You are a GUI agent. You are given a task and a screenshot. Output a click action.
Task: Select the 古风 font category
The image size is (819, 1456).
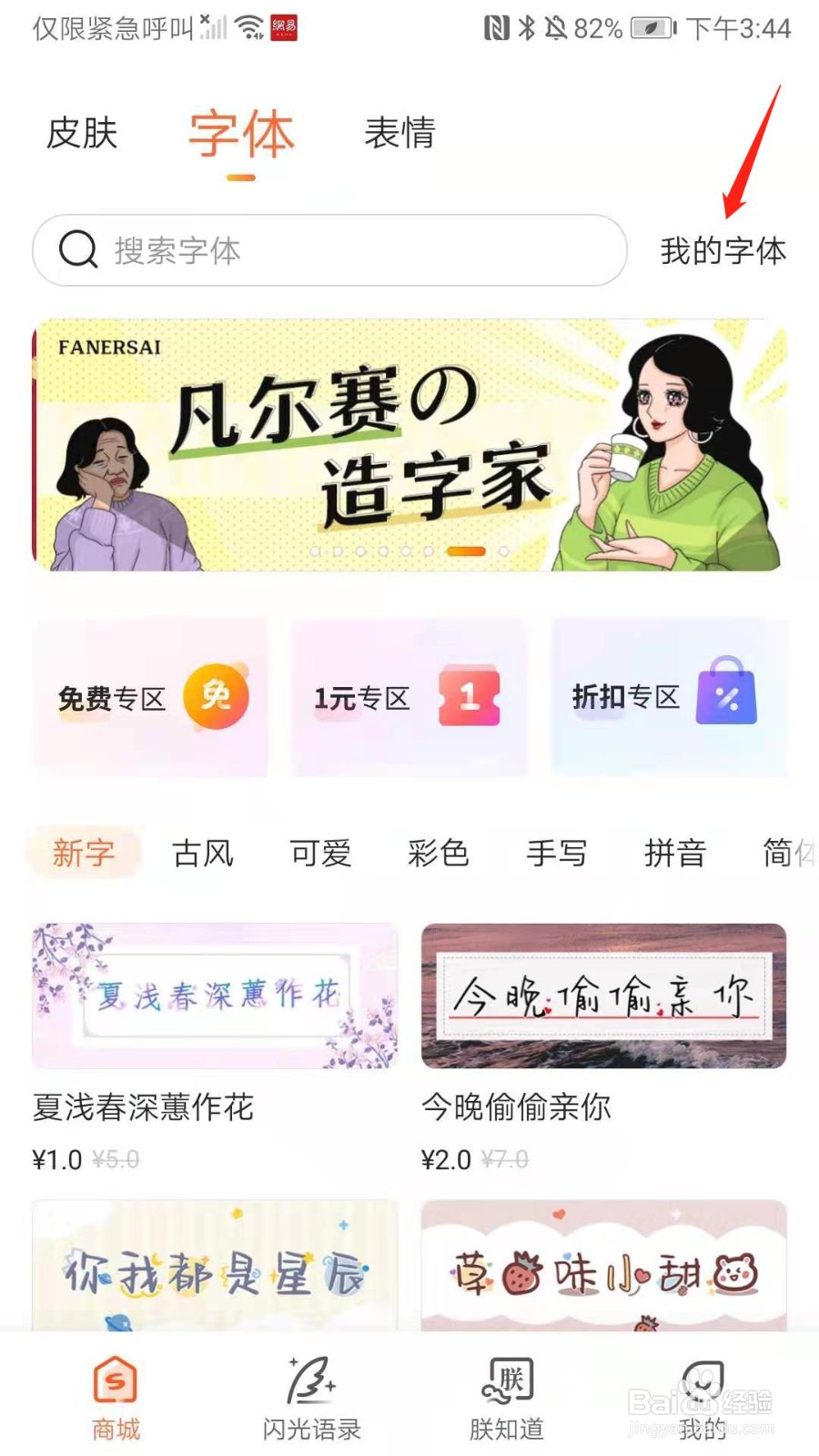202,854
